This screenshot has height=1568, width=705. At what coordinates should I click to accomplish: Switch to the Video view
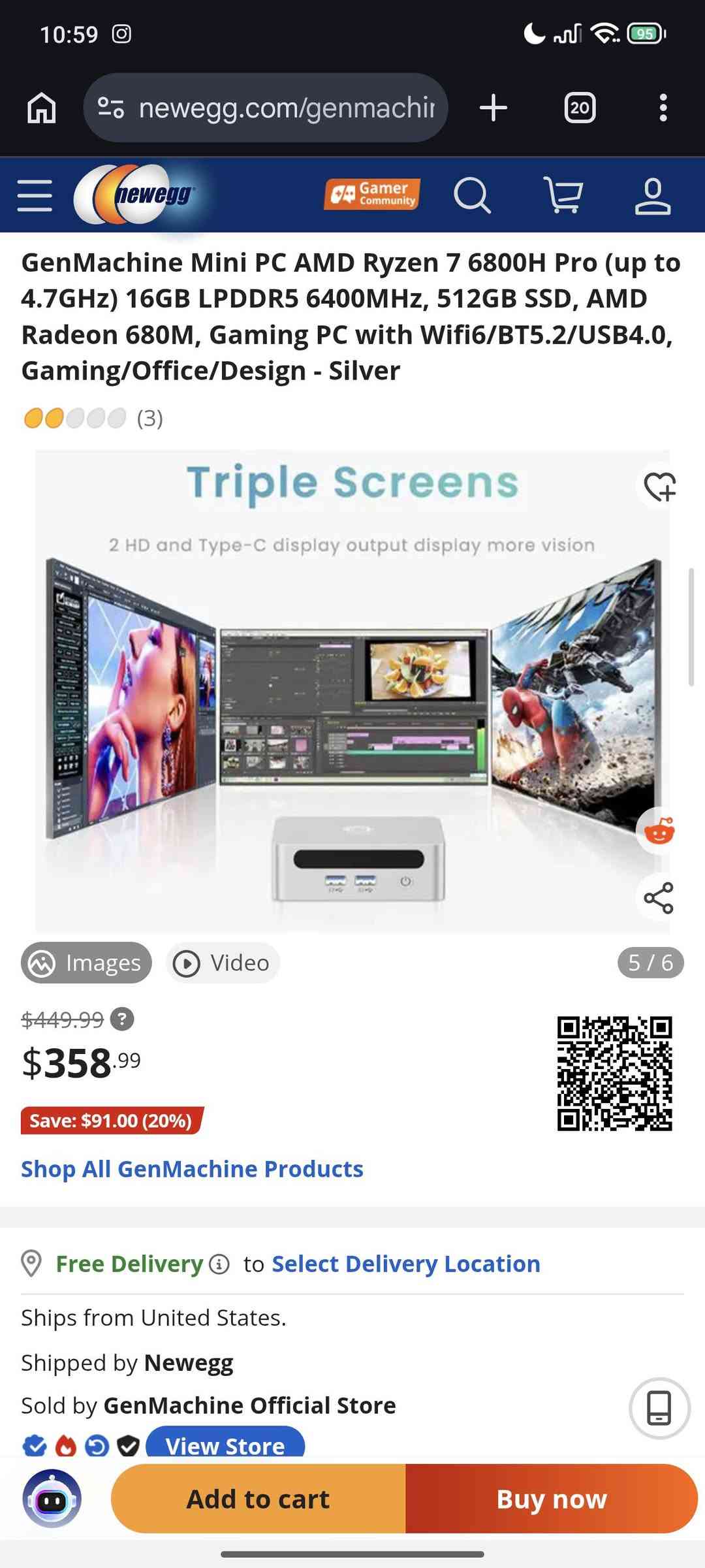pos(223,963)
